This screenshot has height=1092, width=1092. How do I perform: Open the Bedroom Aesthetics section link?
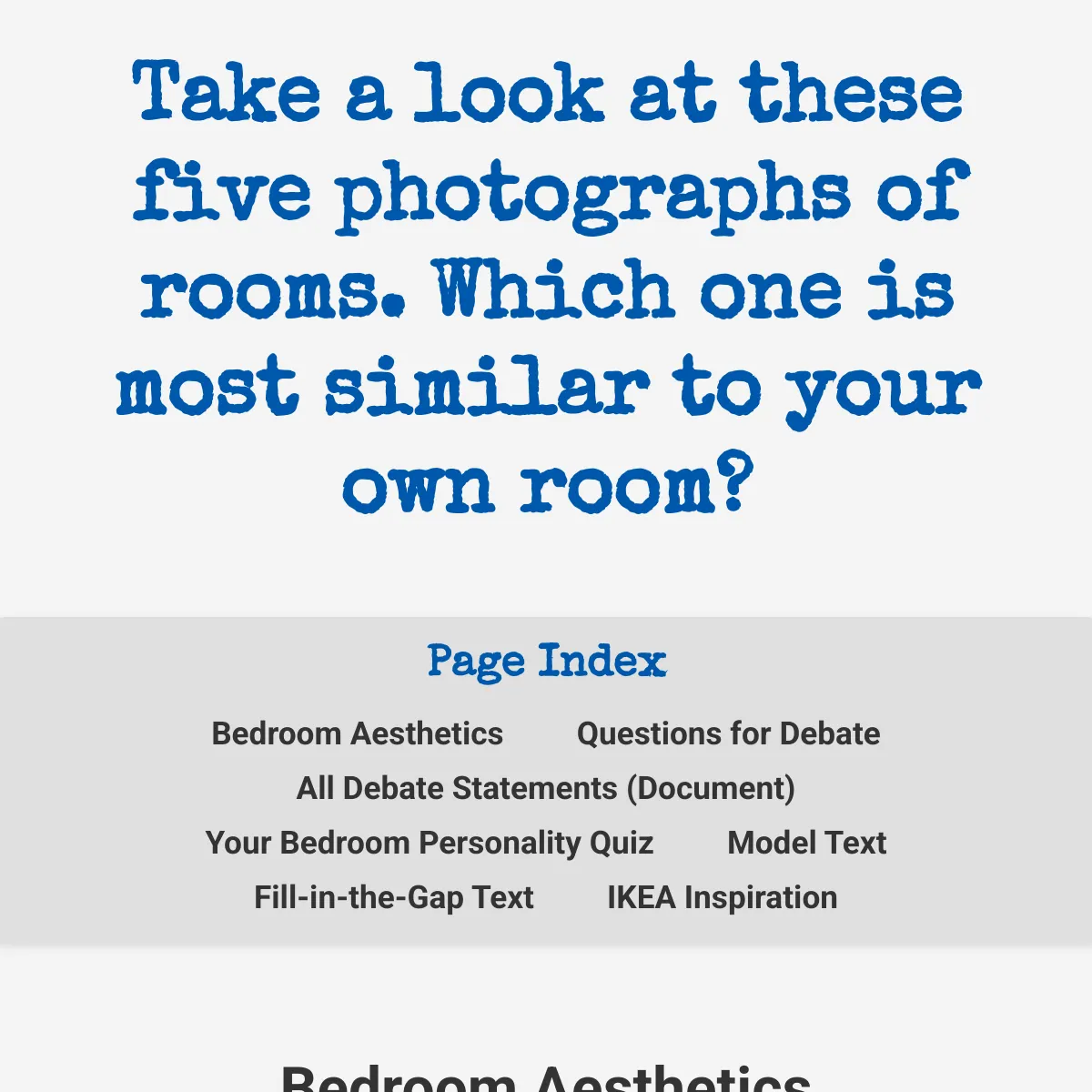tap(357, 733)
